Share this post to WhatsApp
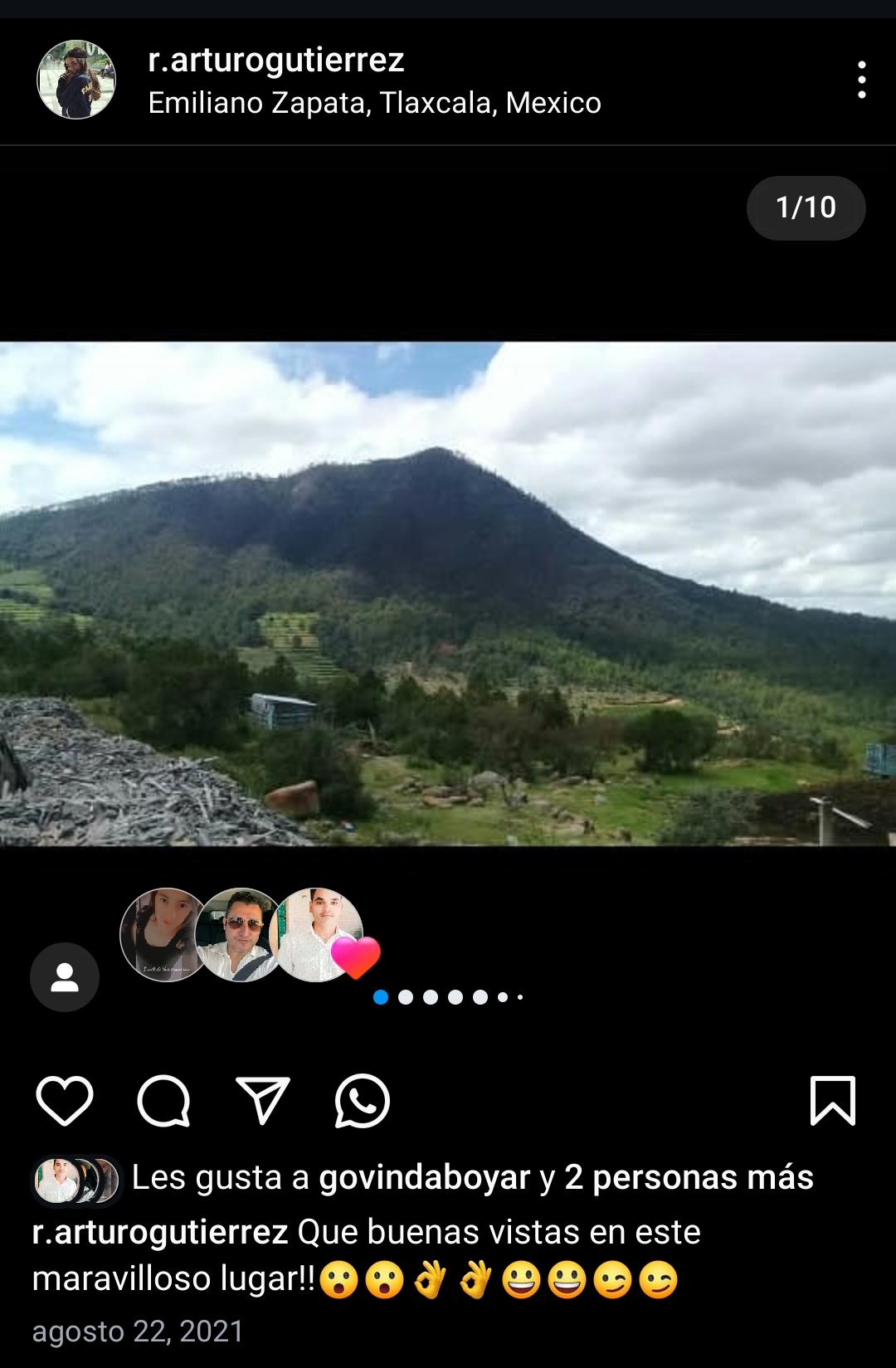Viewport: 896px width, 1368px height. pos(363,1101)
